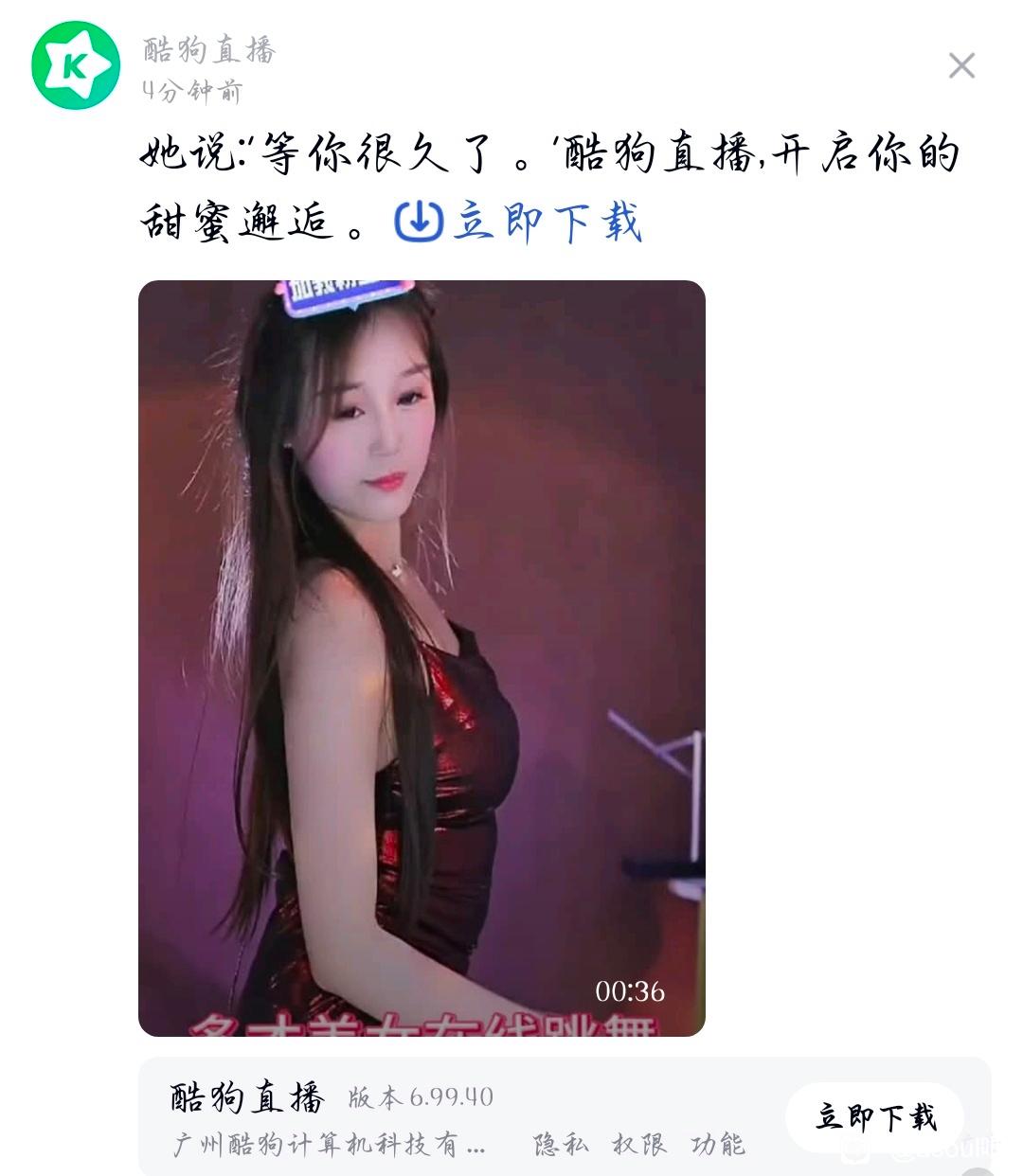The image size is (1023, 1176).
Task: Open the 酷狗直播 profile avatar
Action: pos(76,65)
